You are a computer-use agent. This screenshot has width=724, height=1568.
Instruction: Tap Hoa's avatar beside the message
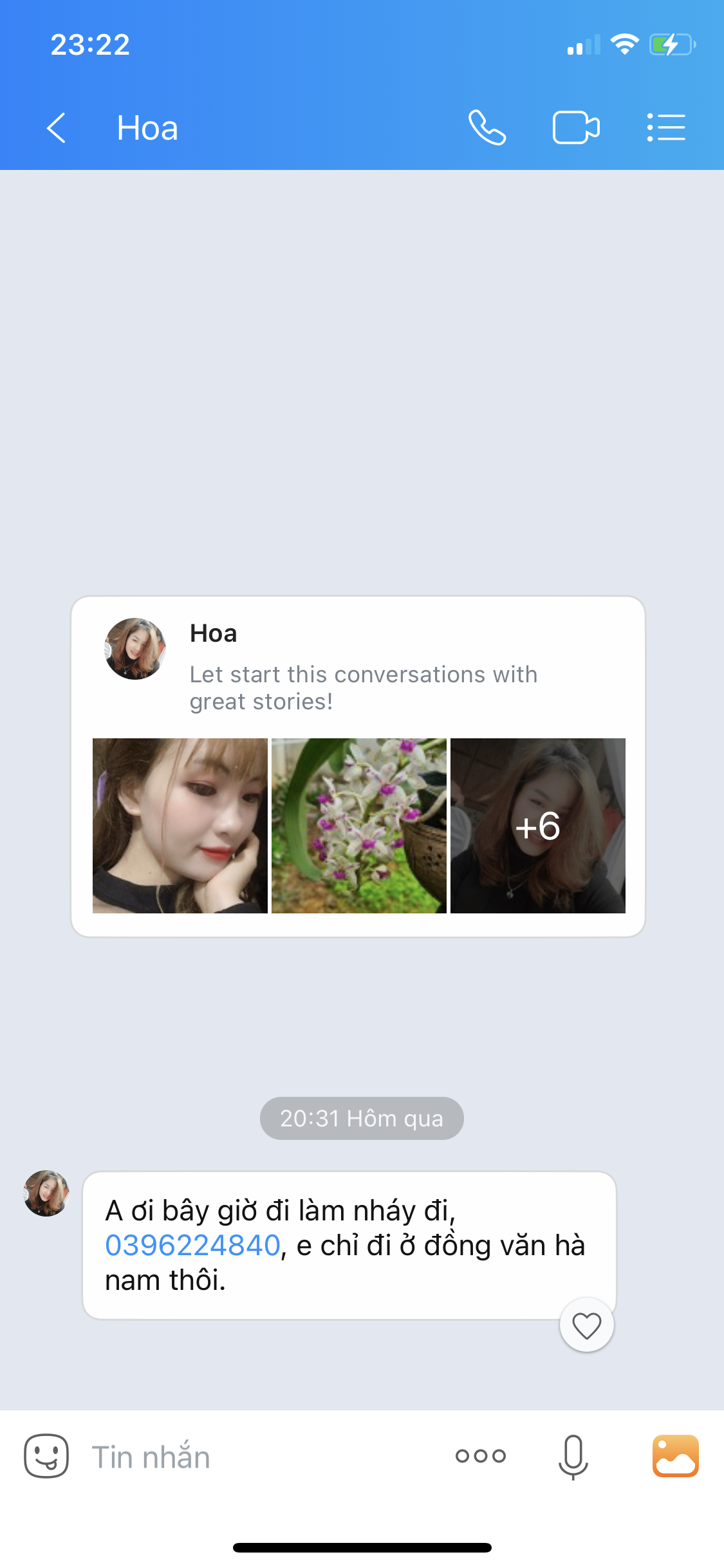point(46,1193)
